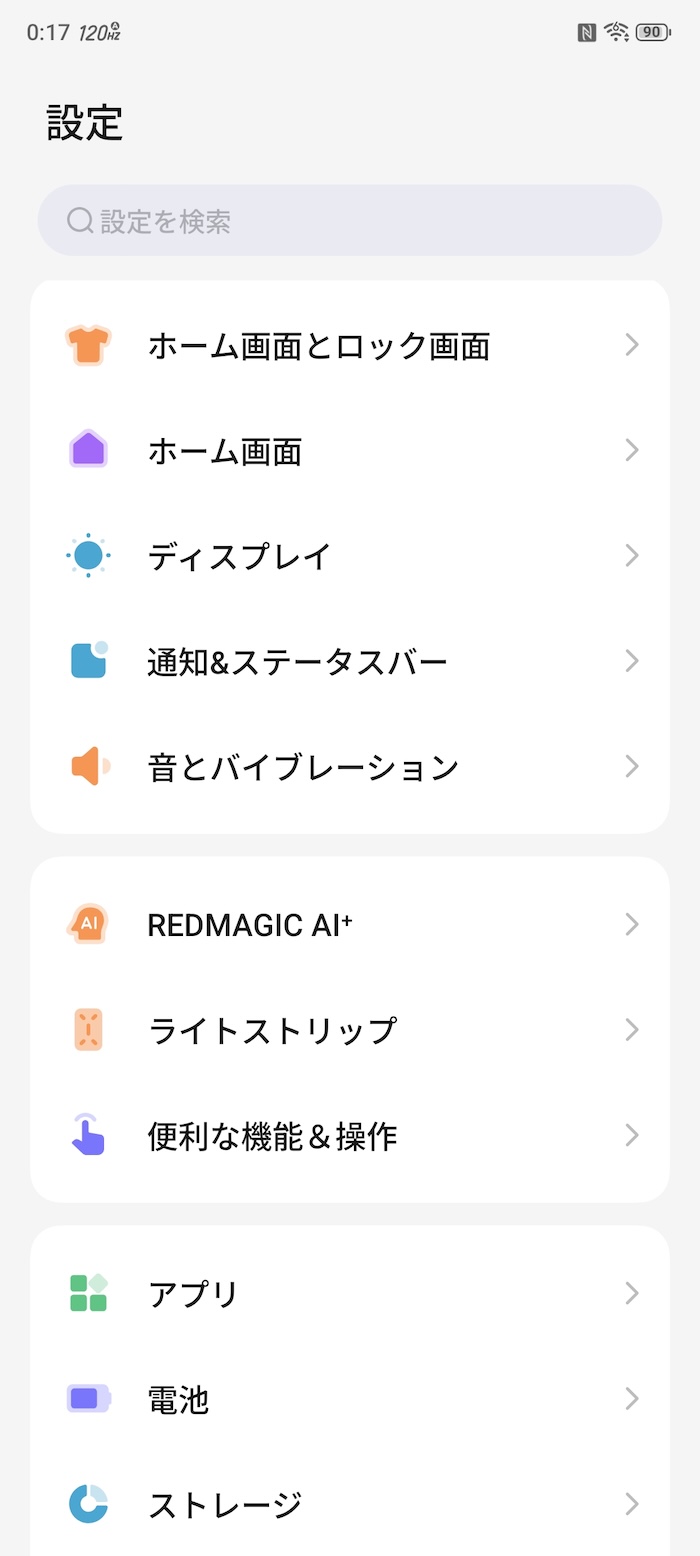Image resolution: width=700 pixels, height=1556 pixels.
Task: Open ストレージ settings
Action: click(x=350, y=1503)
